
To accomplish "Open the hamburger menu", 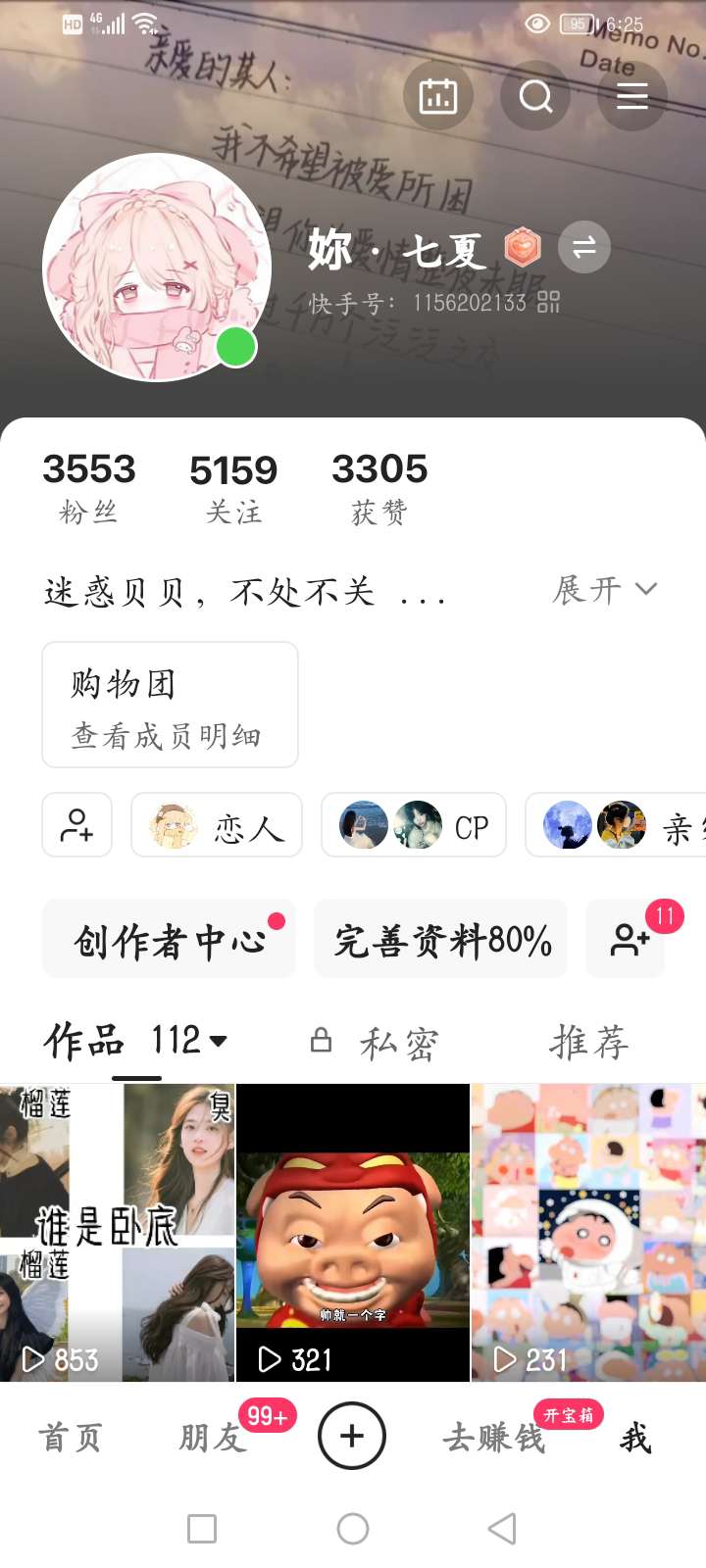I will click(x=631, y=96).
